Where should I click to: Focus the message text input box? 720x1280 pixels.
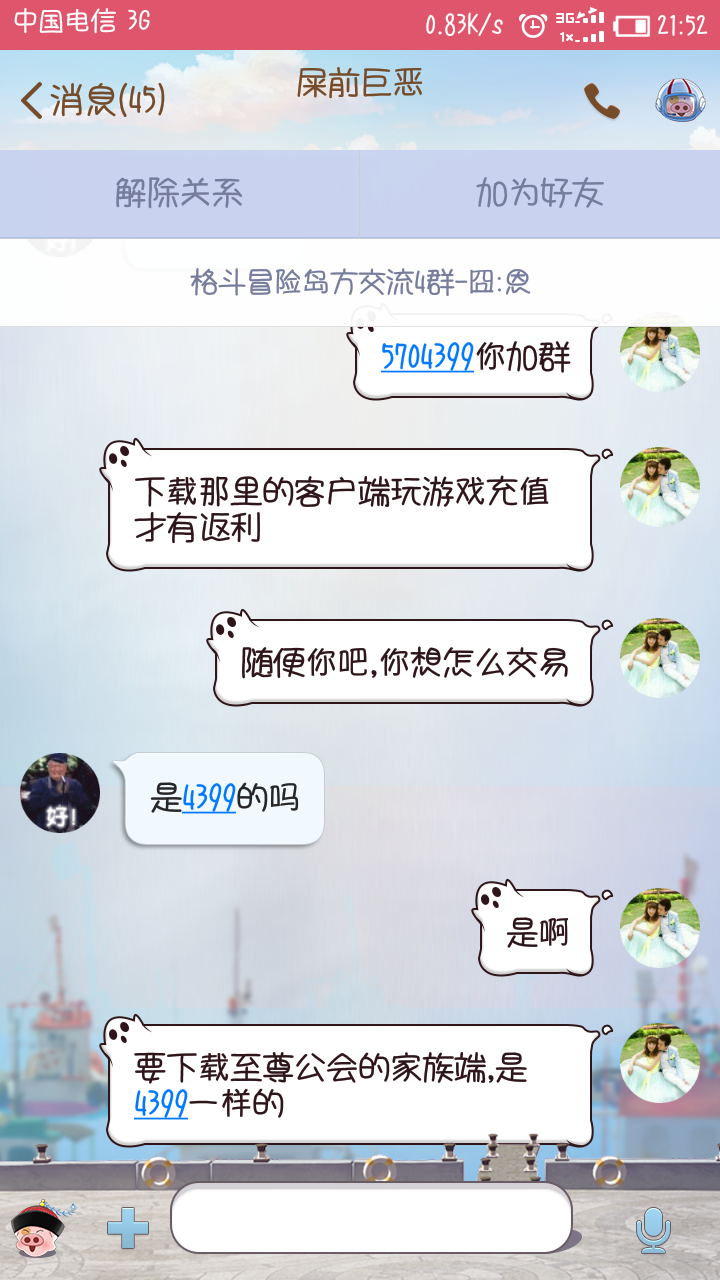pos(371,1218)
